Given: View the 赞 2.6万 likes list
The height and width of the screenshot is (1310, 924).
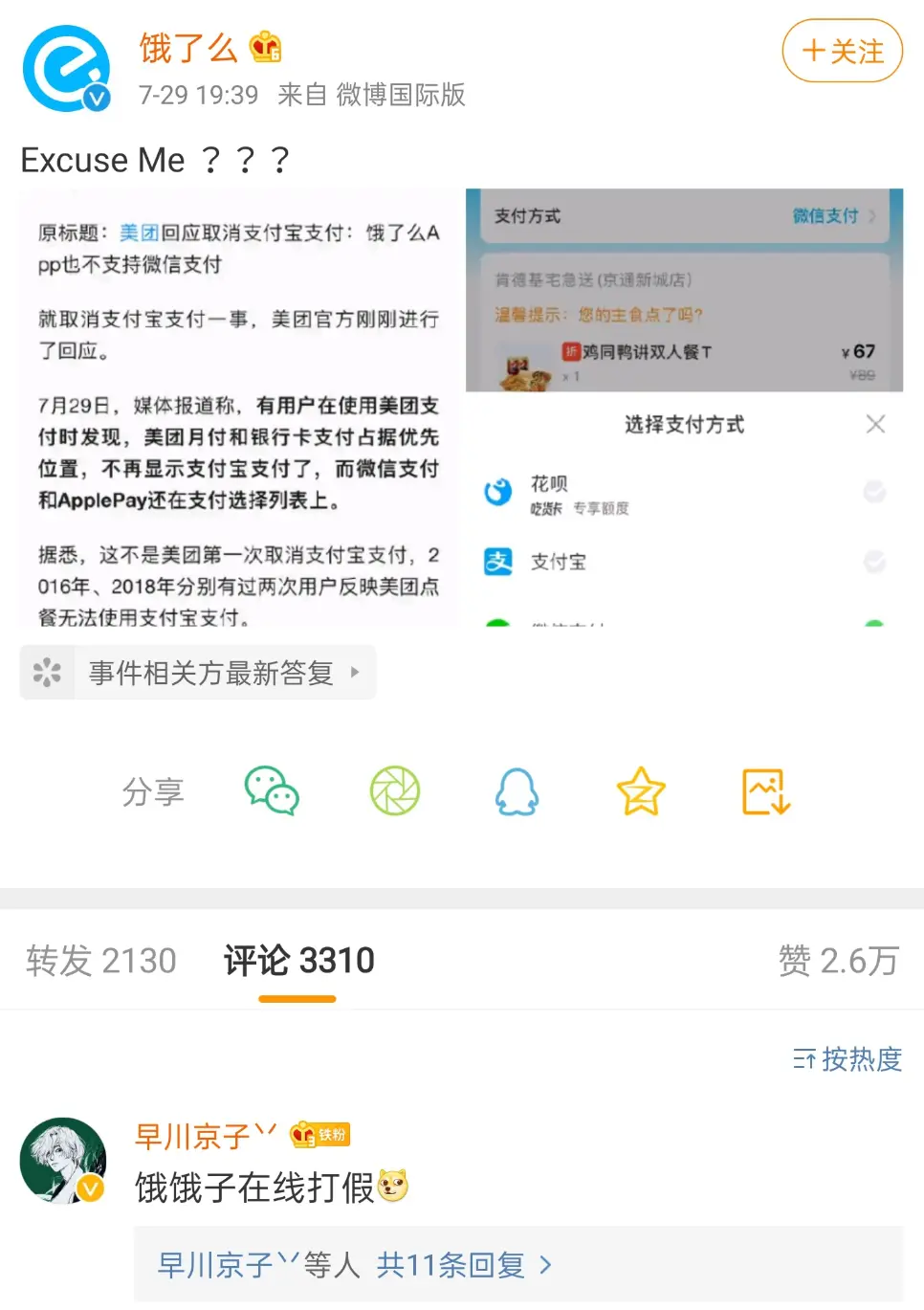Looking at the screenshot, I should [838, 960].
